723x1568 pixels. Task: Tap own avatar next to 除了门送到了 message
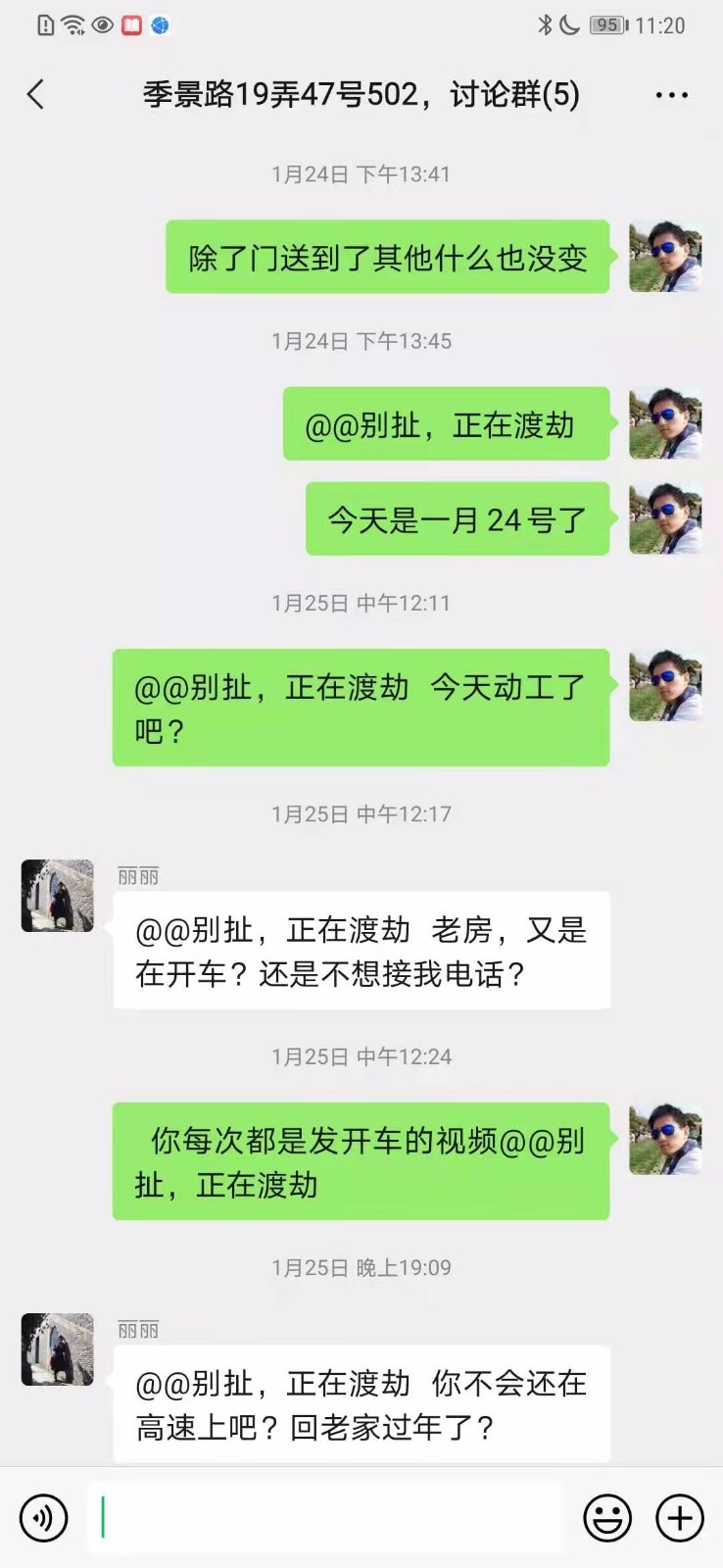665,257
